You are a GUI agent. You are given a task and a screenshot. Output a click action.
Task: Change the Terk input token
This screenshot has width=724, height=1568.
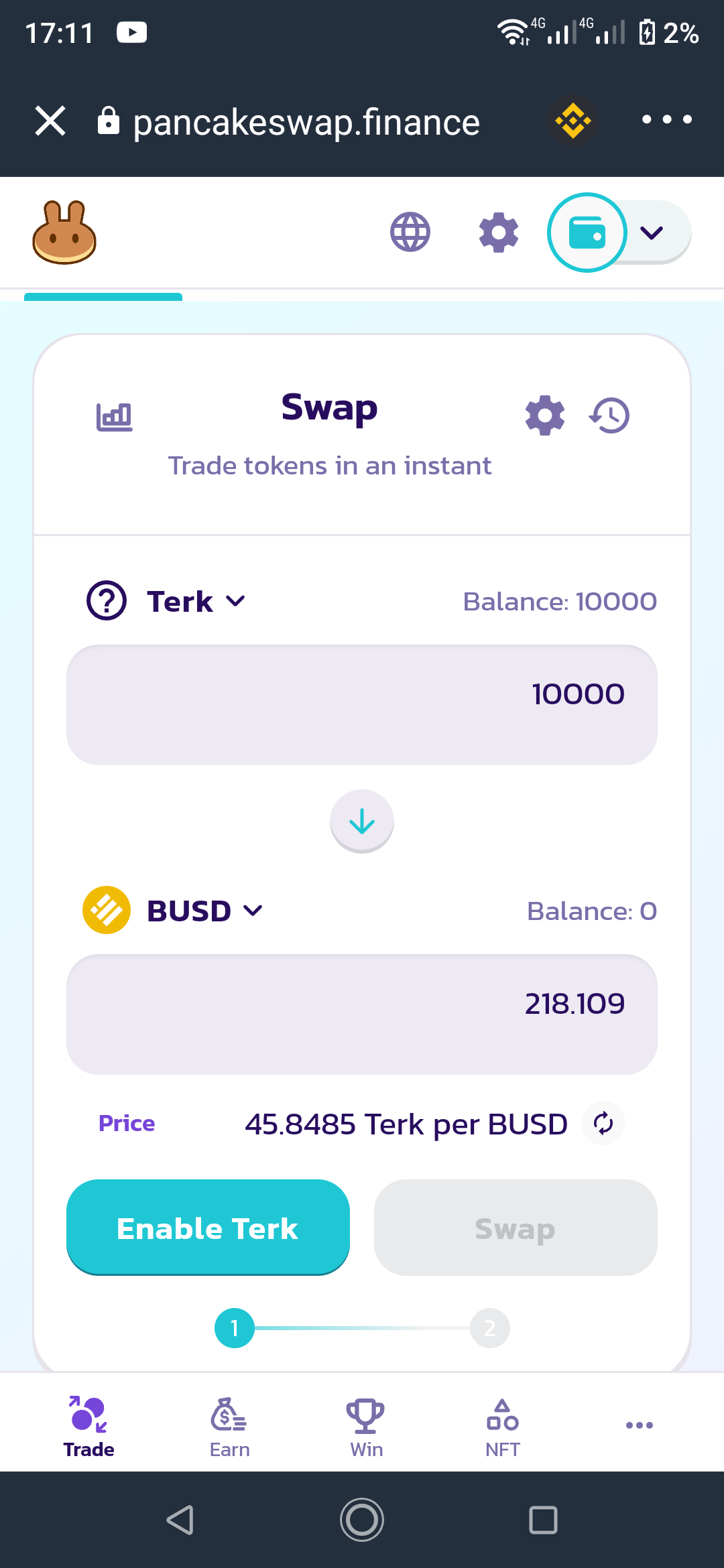click(x=166, y=601)
